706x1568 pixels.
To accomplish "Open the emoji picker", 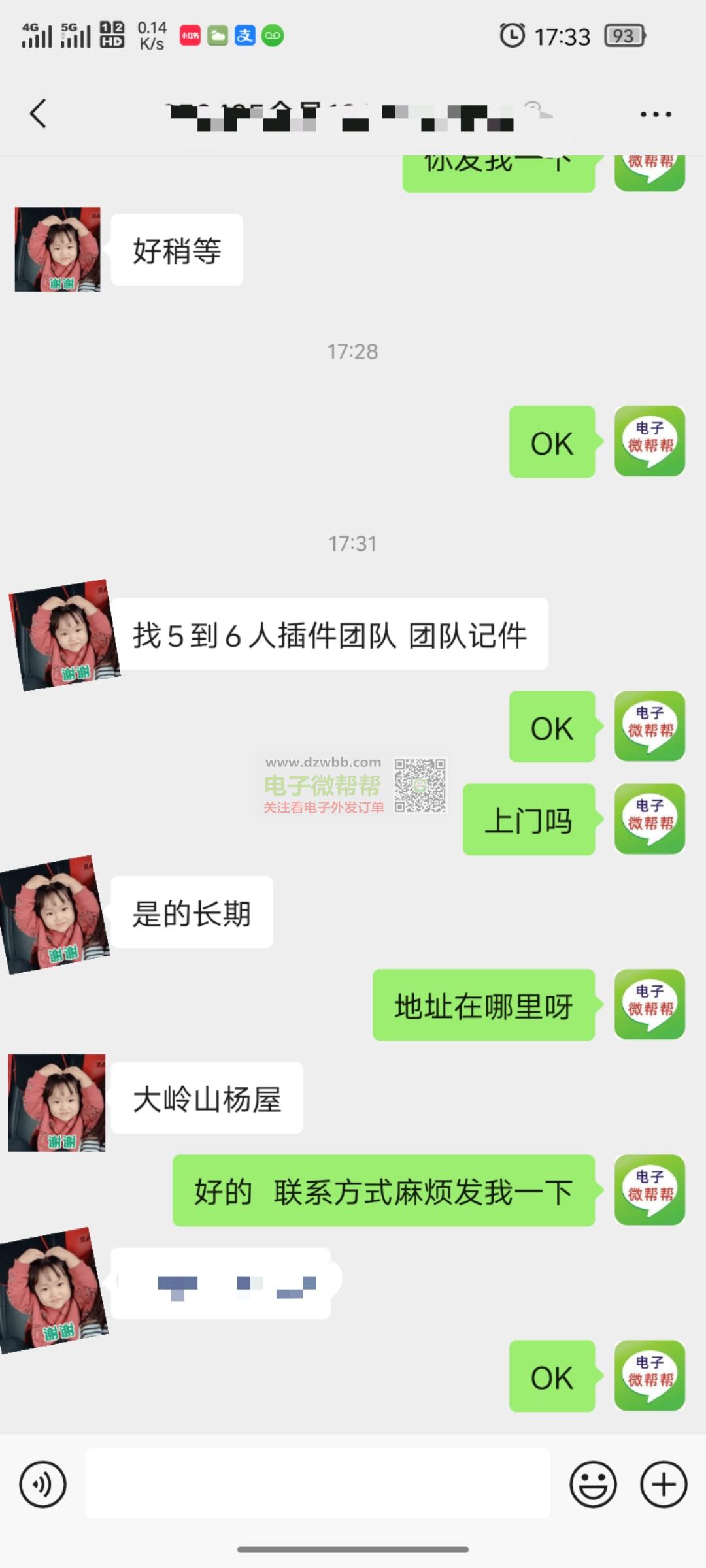I will 593,1484.
